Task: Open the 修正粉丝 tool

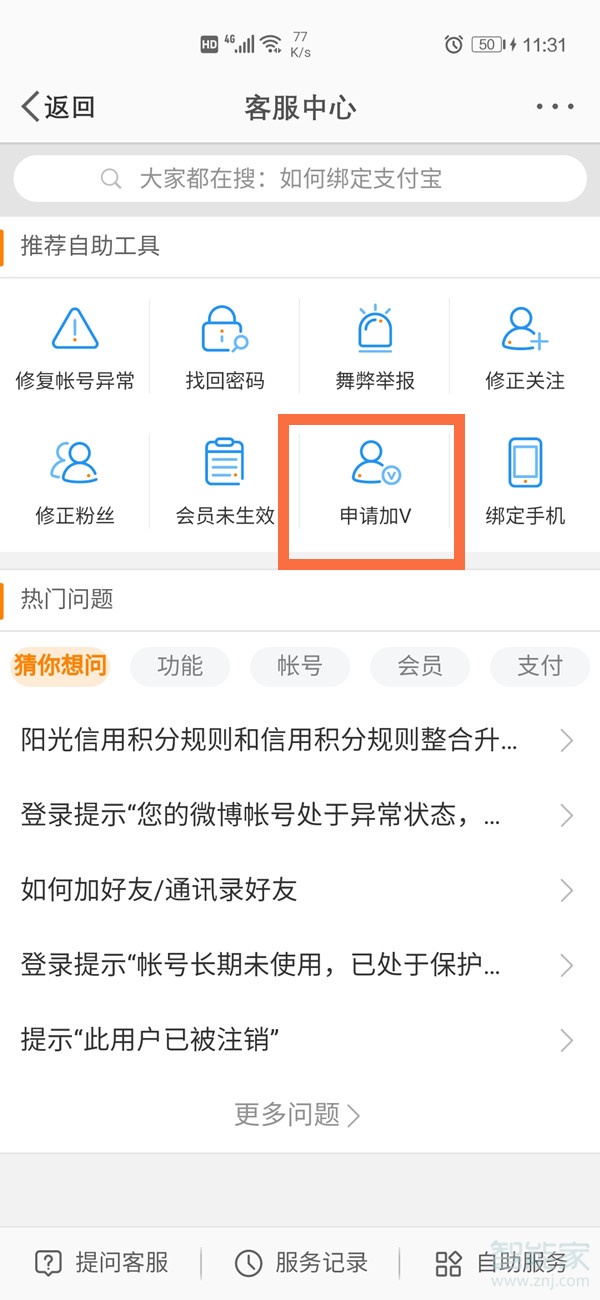Action: point(75,482)
